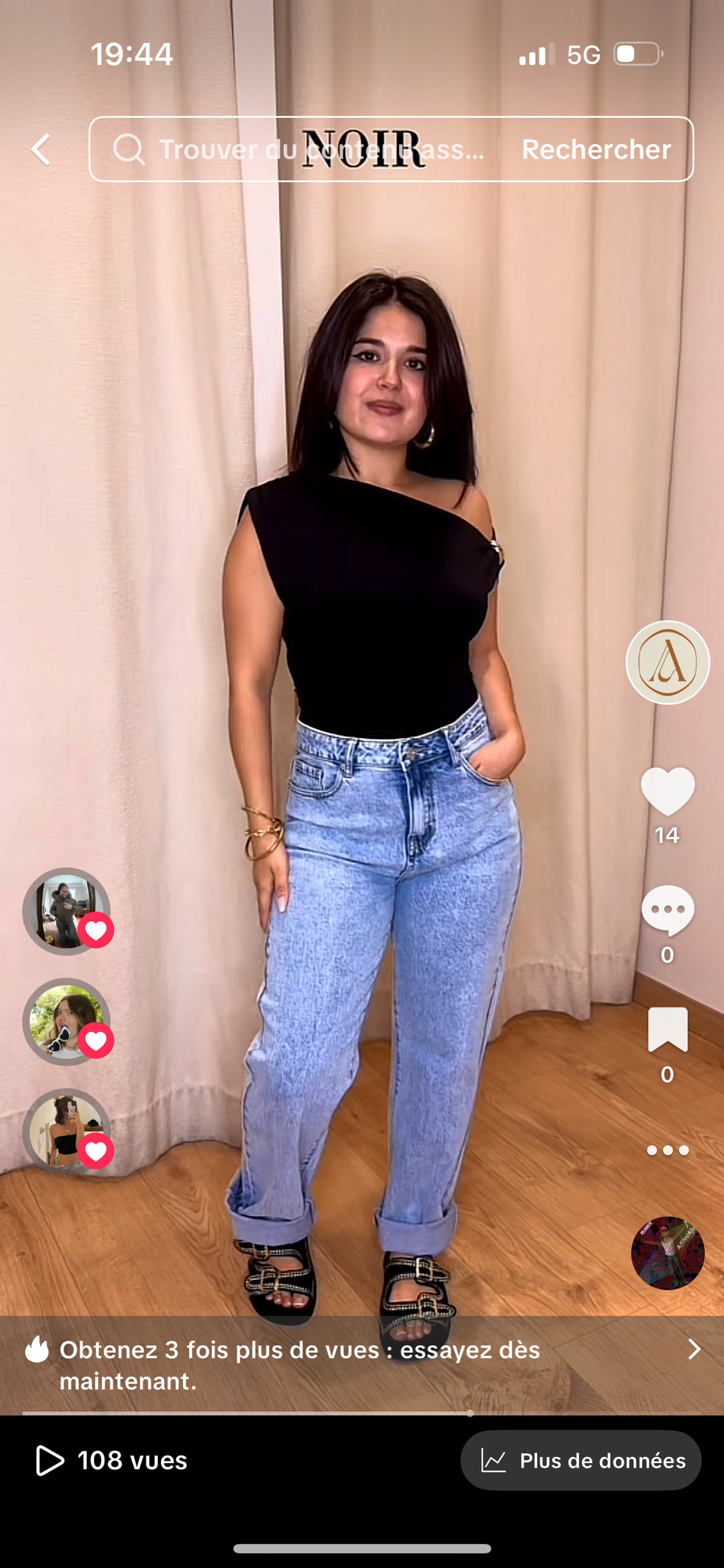Open the three-dot more options menu
The image size is (724, 1568).
pos(667,1150)
